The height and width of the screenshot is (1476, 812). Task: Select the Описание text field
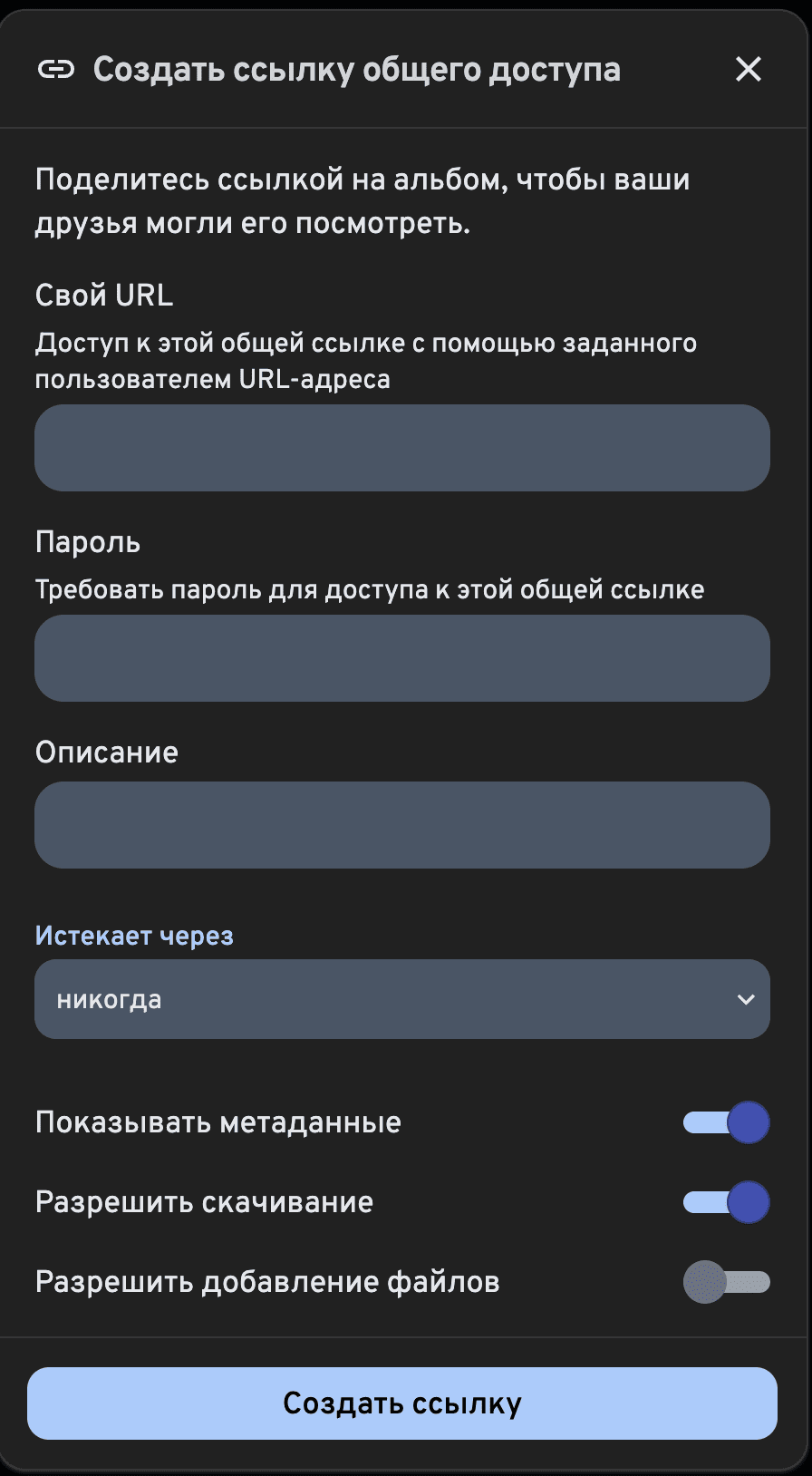(401, 825)
